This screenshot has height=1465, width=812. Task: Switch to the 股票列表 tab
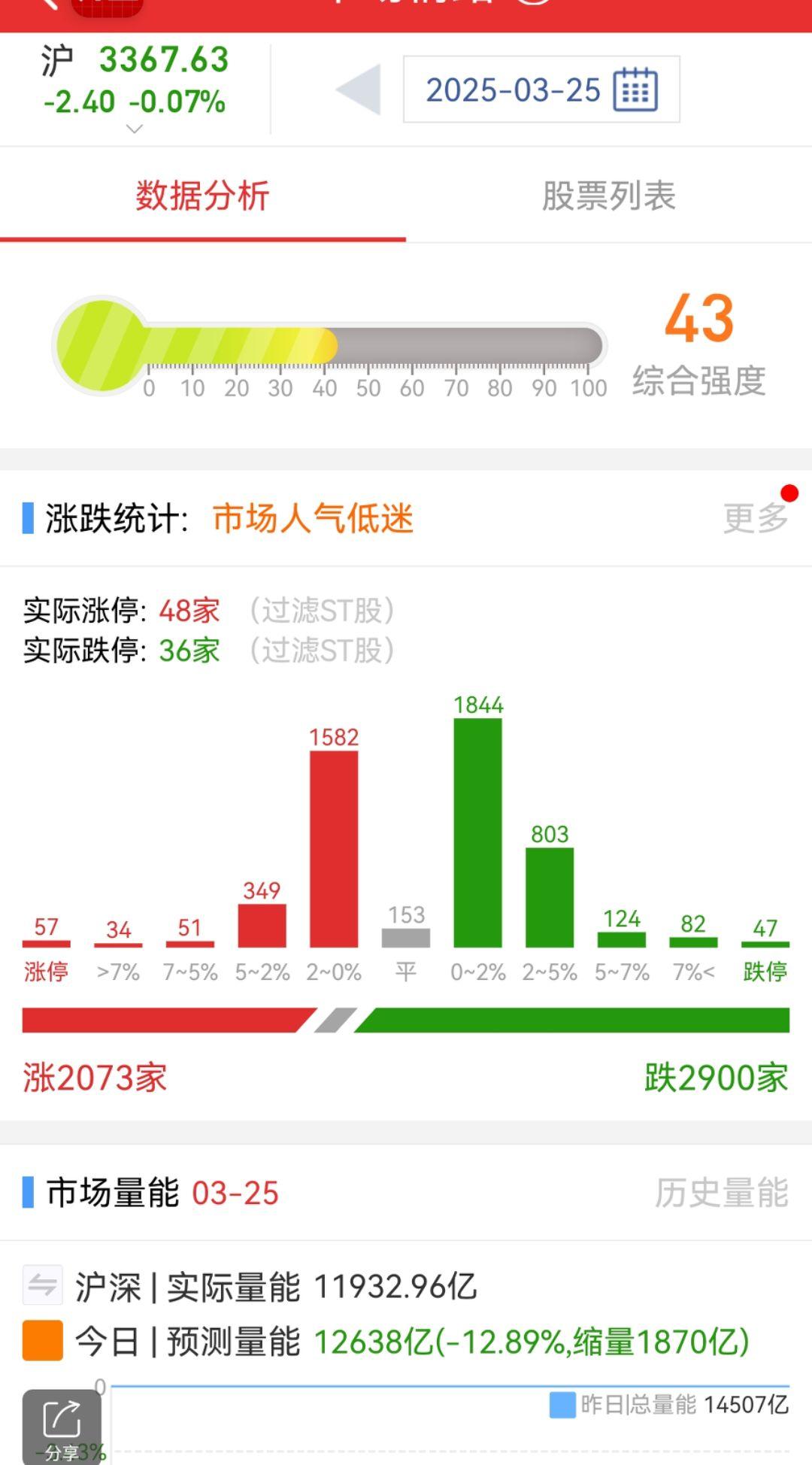[x=607, y=194]
